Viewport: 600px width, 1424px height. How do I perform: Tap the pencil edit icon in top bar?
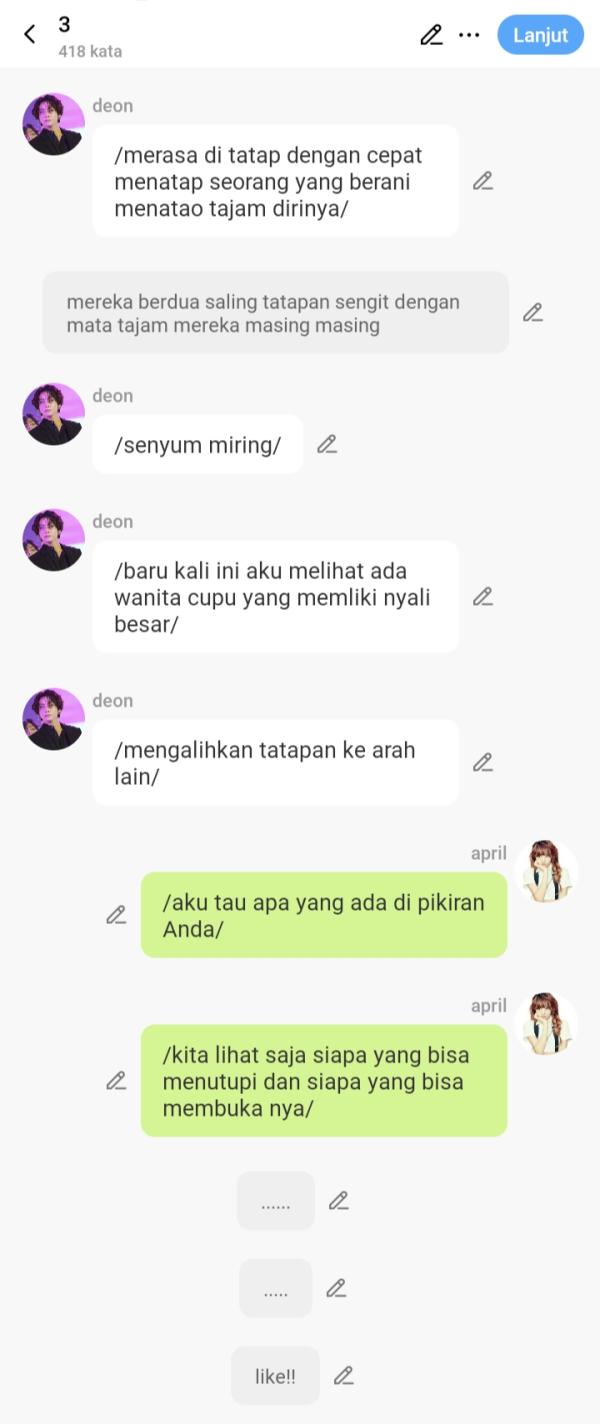point(431,35)
